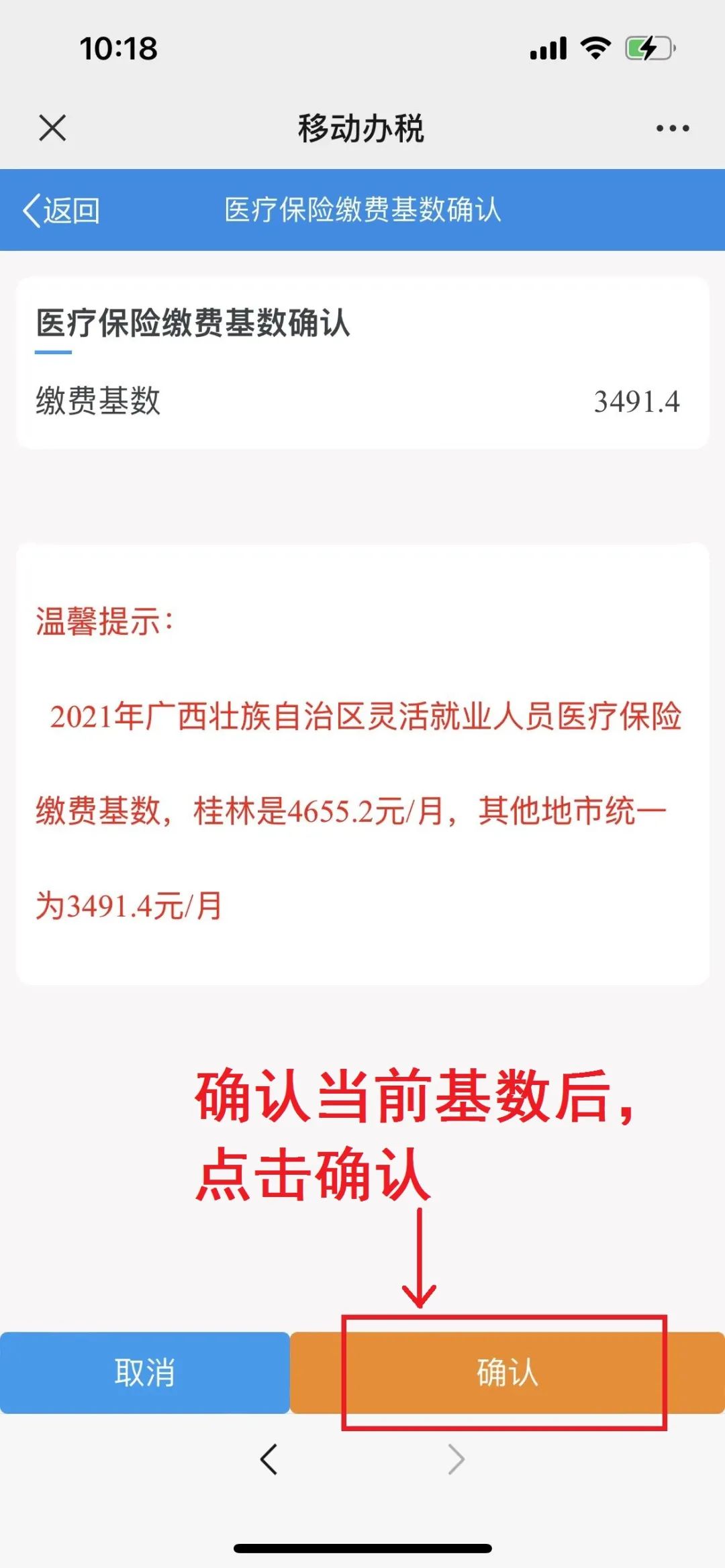Confirm the payment base with 确认

(x=507, y=1372)
